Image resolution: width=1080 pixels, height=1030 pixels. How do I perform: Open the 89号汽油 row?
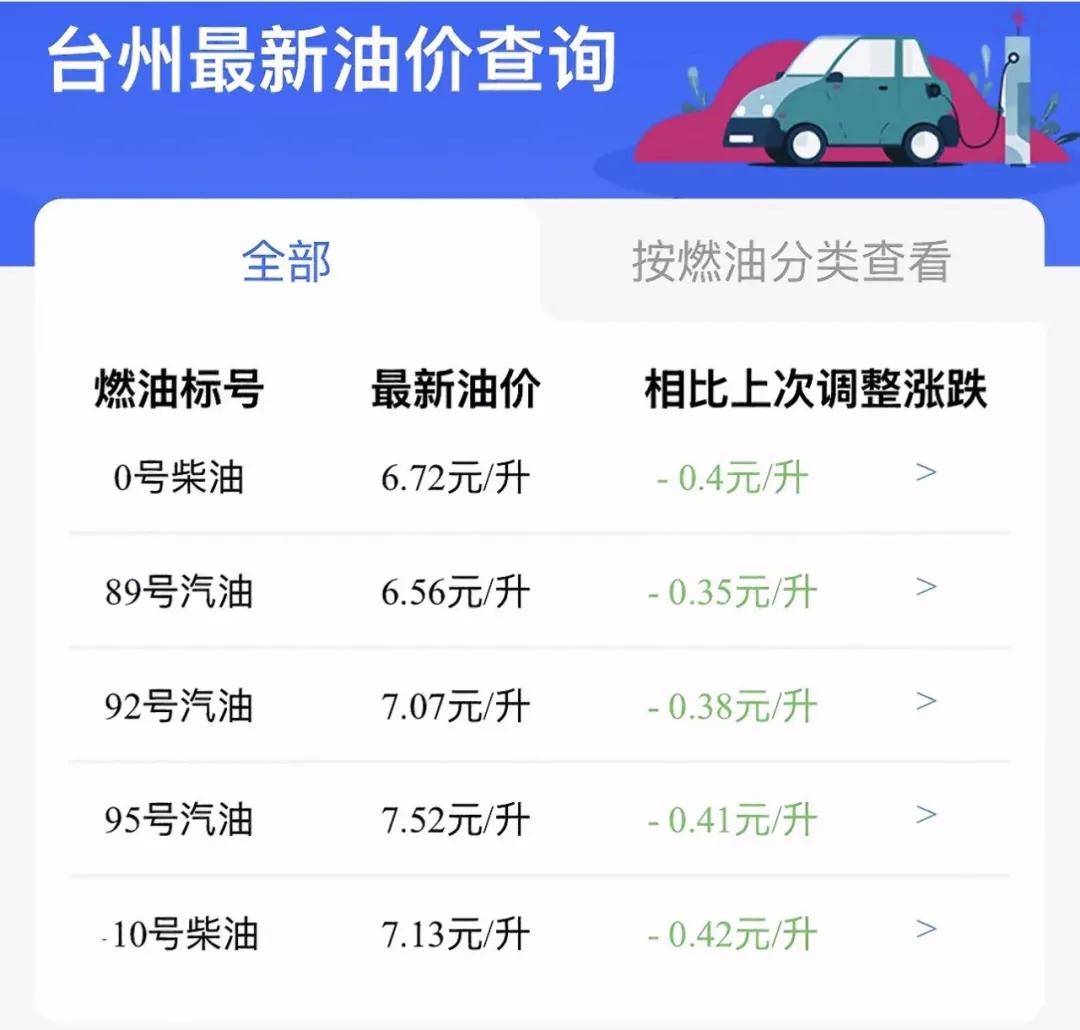pos(926,587)
